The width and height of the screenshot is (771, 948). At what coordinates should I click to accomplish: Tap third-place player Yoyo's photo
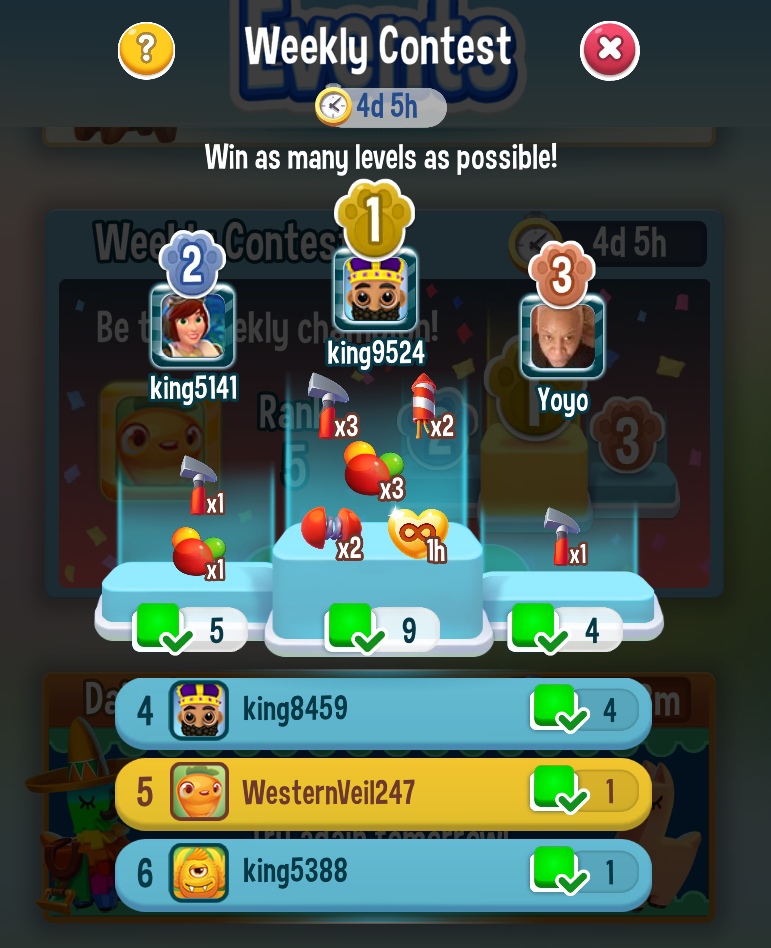tap(562, 336)
